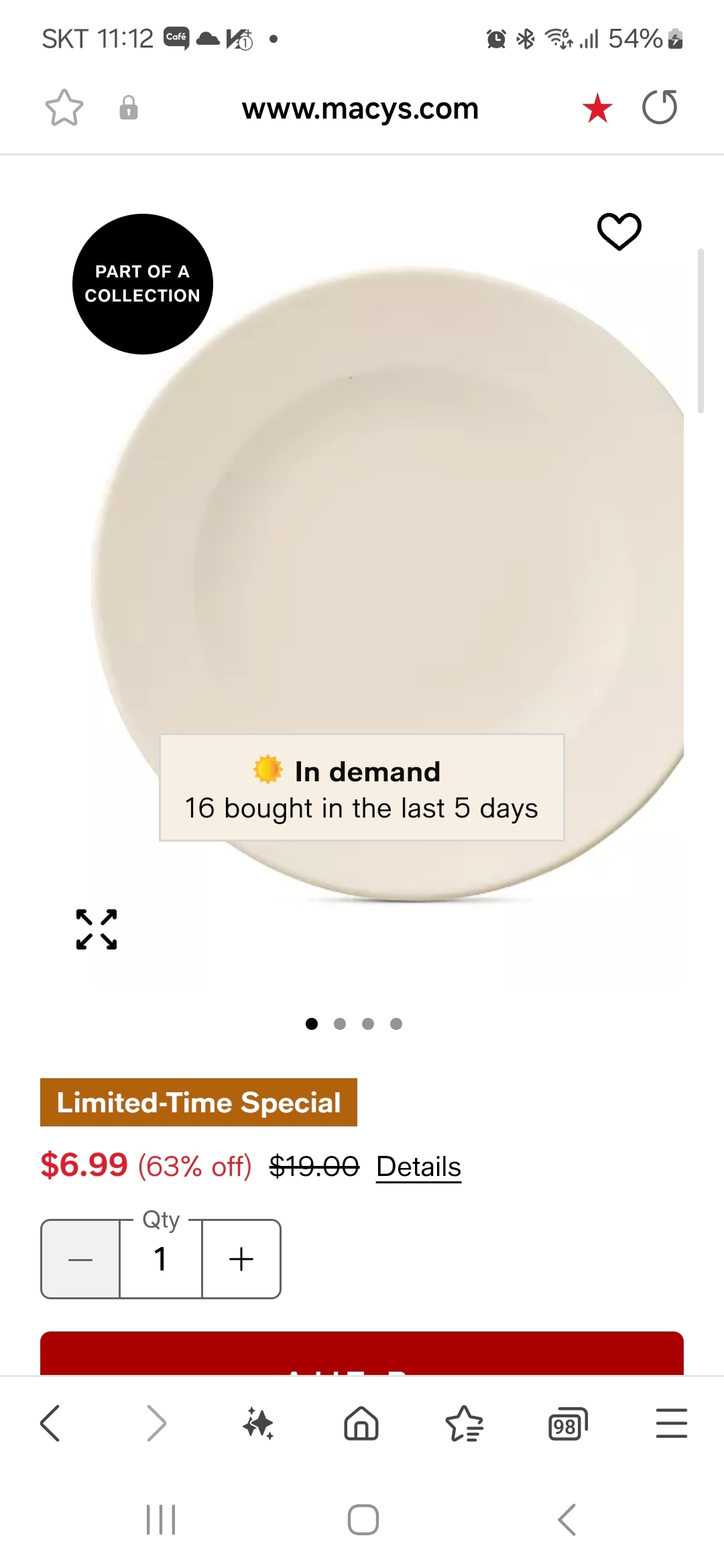Viewport: 724px width, 1568px height.
Task: Go to the browser home page
Action: coord(361,1423)
